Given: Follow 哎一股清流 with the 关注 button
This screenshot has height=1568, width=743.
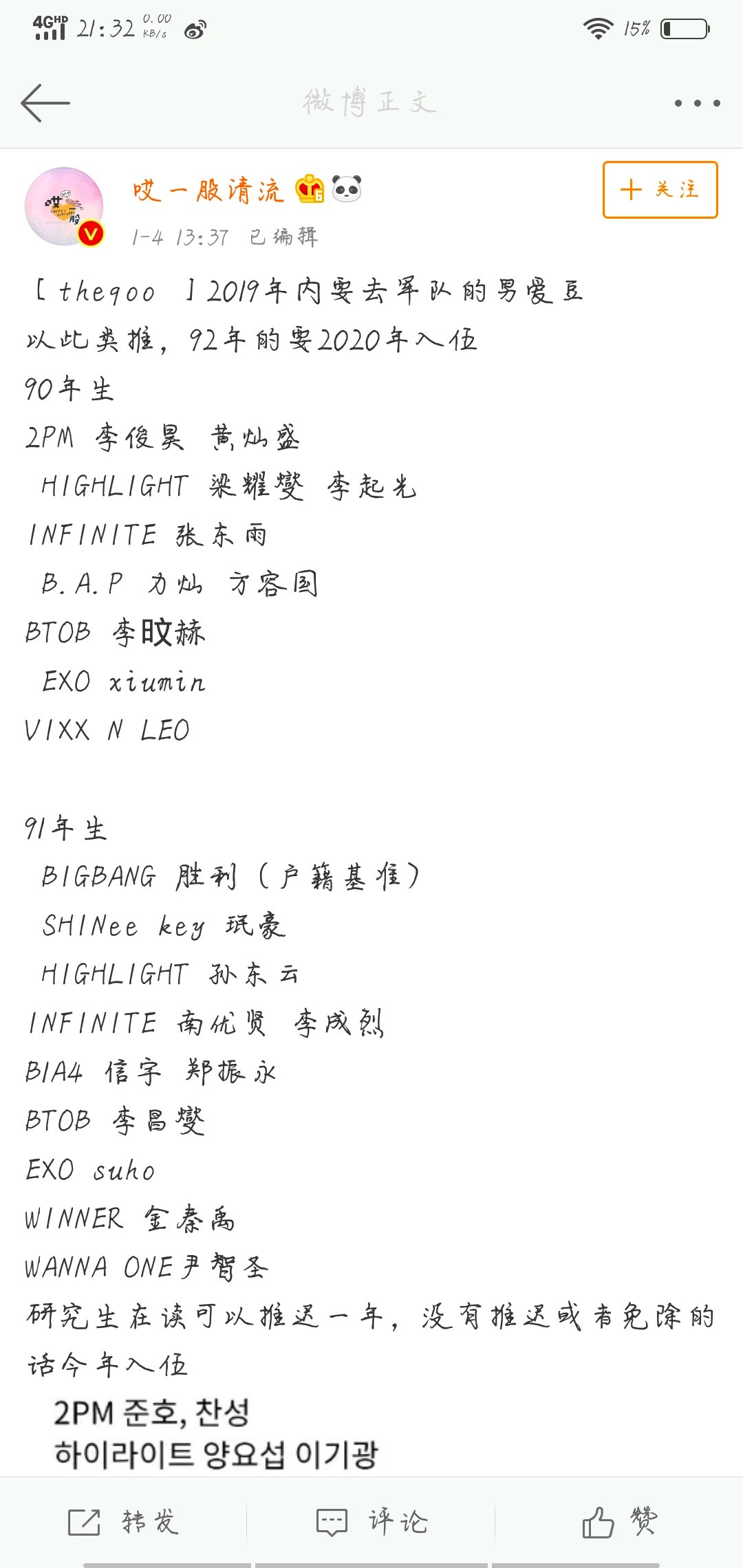Looking at the screenshot, I should tap(660, 190).
